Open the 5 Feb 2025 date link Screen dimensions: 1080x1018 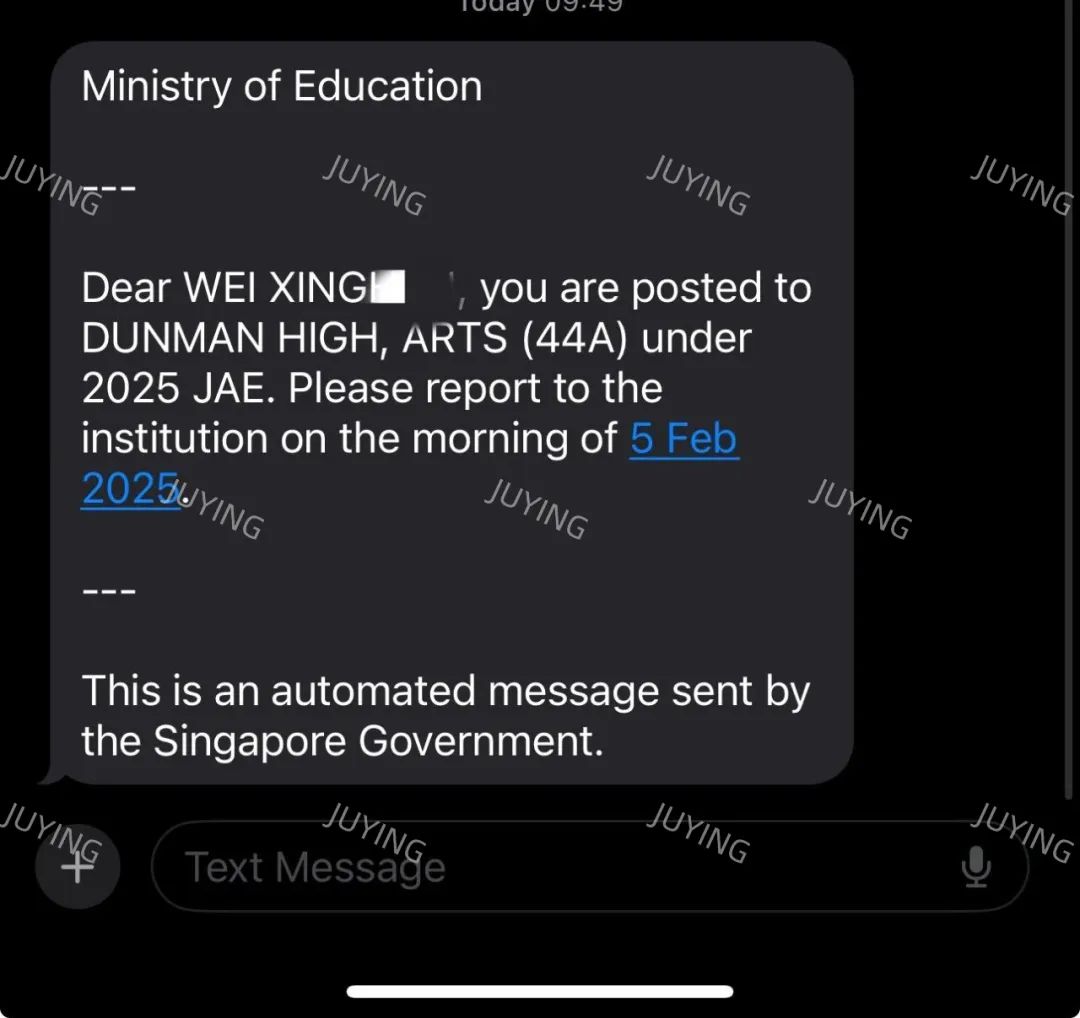click(x=684, y=440)
